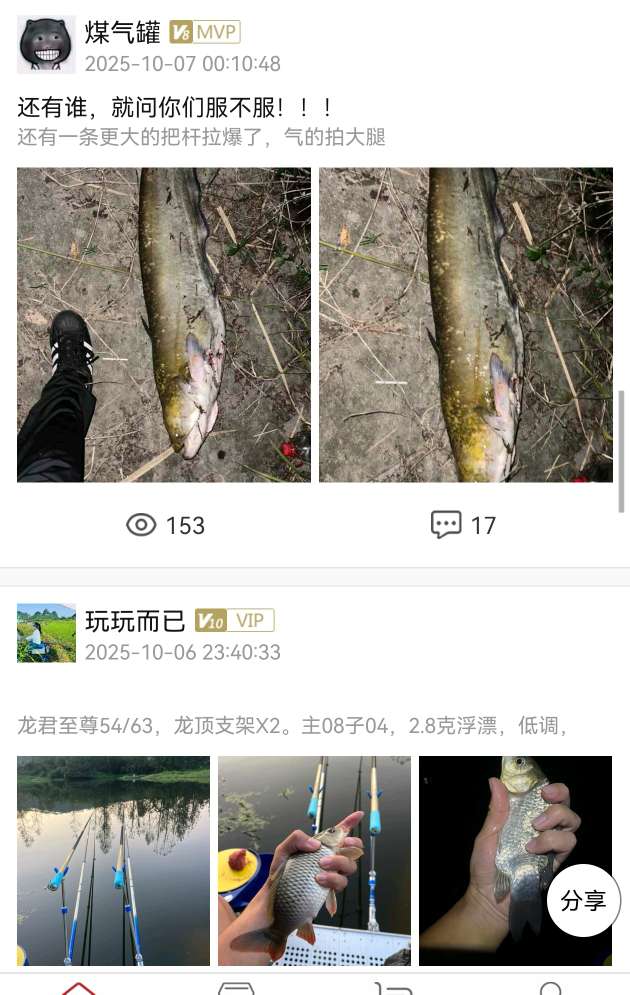View the second fish photo in 煤气罐's post
The image size is (630, 995).
466,325
